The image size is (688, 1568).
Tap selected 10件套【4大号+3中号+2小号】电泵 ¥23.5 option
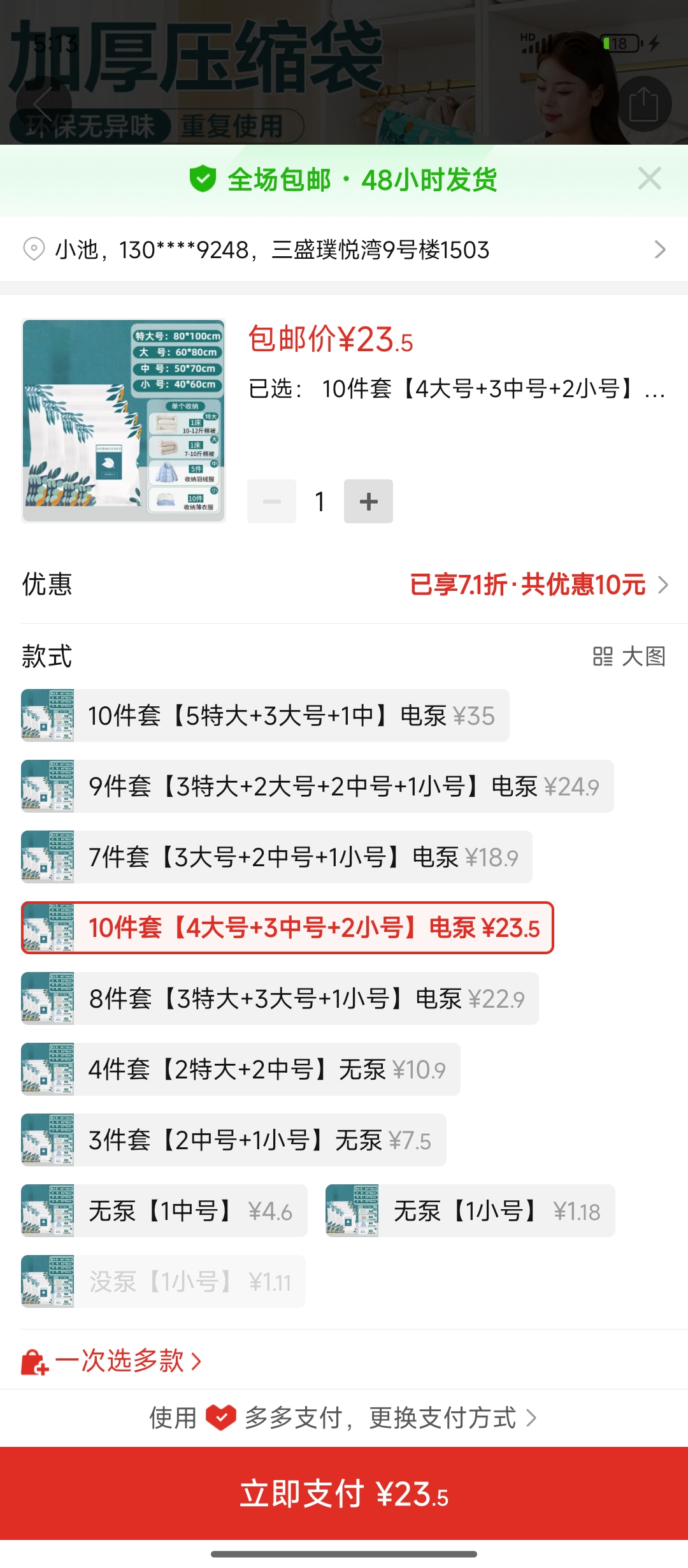pyautogui.click(x=287, y=927)
